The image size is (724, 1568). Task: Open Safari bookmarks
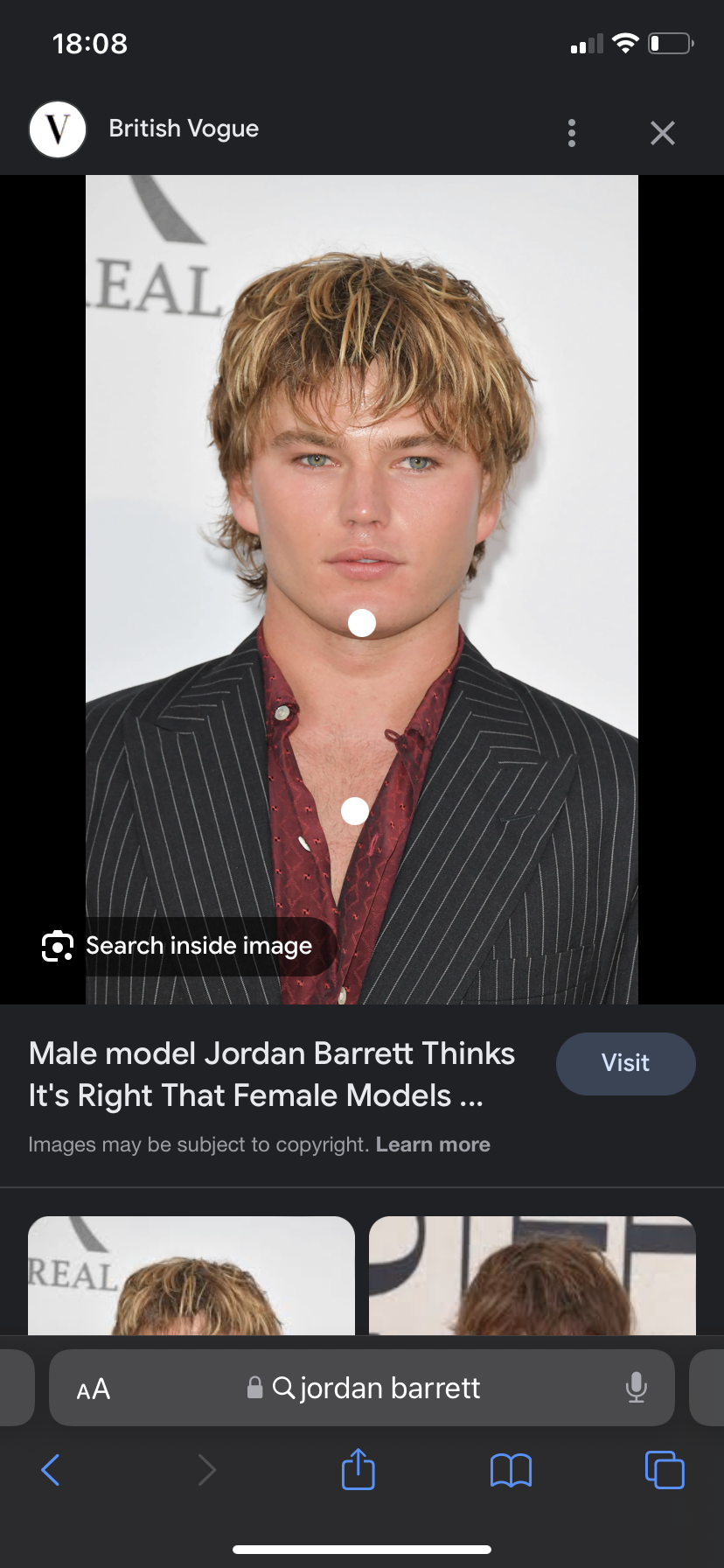click(512, 1470)
